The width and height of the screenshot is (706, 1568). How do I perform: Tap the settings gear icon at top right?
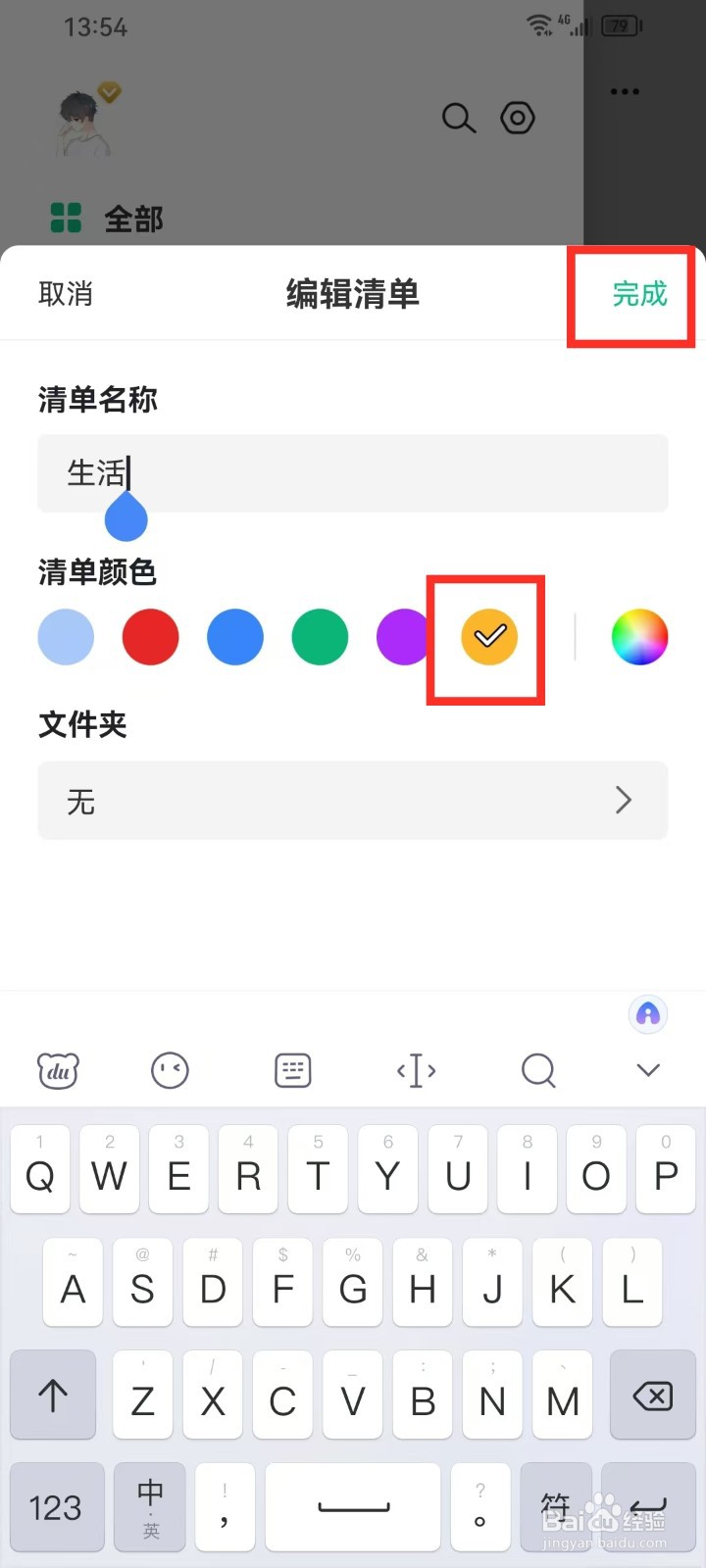point(518,118)
